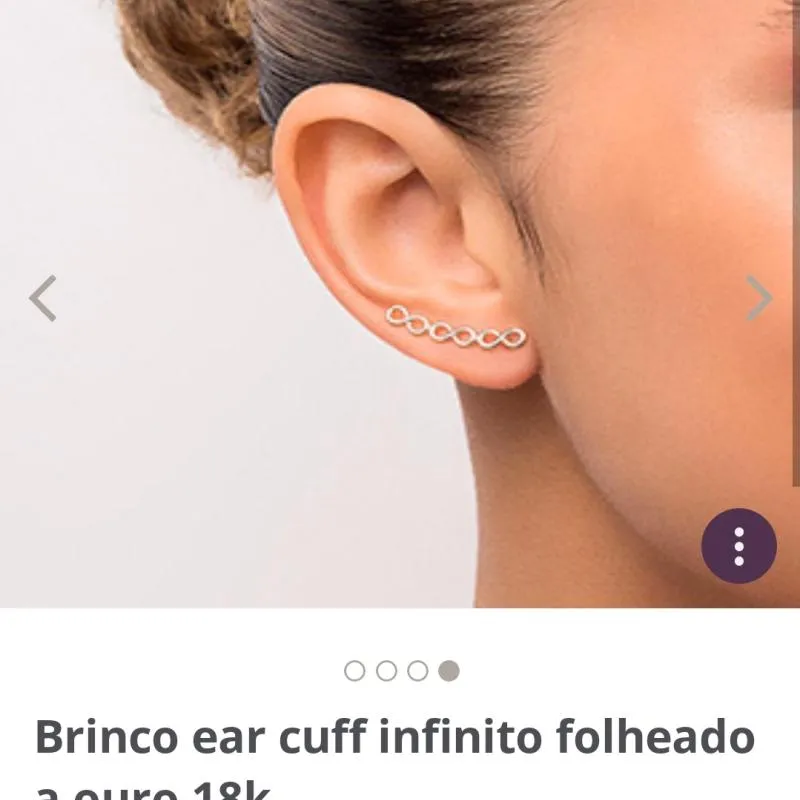Open the purple three-dot options button
The width and height of the screenshot is (800, 800).
coord(739,546)
